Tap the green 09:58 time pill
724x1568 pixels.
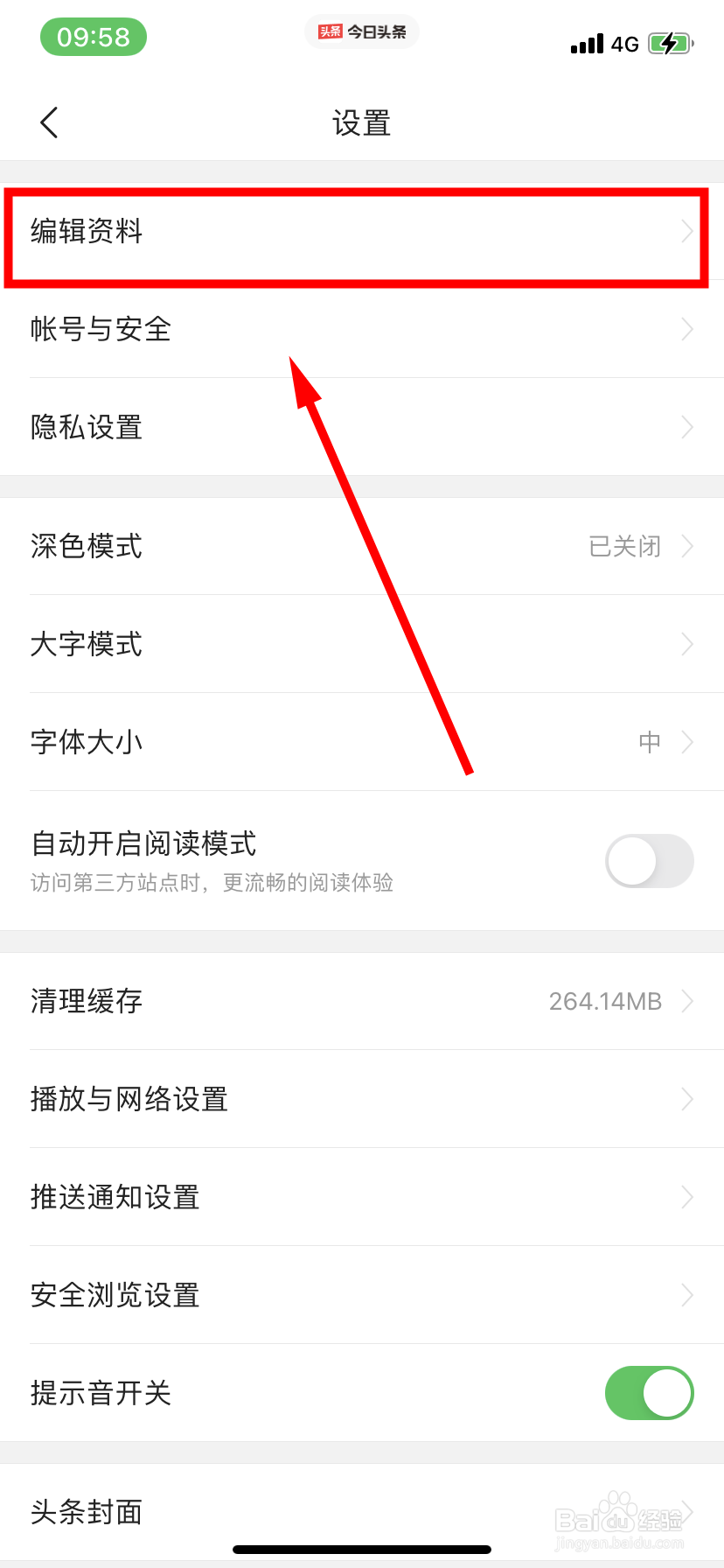tap(93, 37)
